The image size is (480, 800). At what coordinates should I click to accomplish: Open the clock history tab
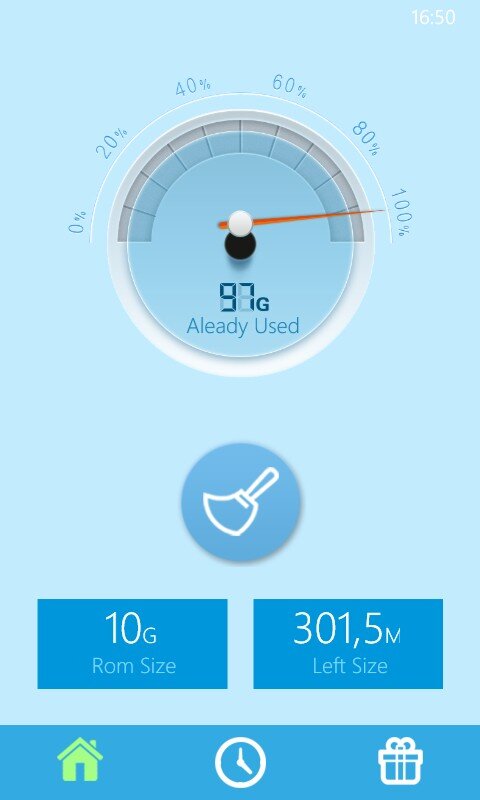pos(240,763)
